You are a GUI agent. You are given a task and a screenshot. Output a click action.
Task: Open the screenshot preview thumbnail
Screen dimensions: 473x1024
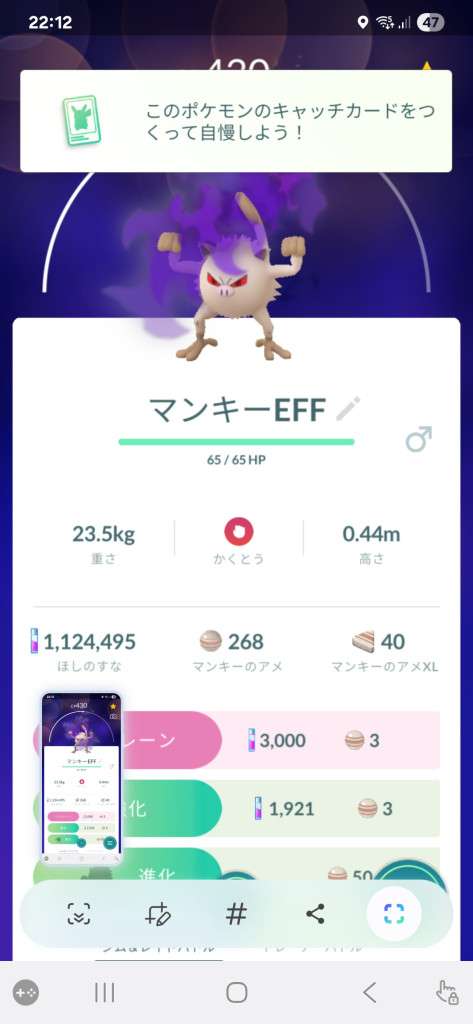click(82, 778)
